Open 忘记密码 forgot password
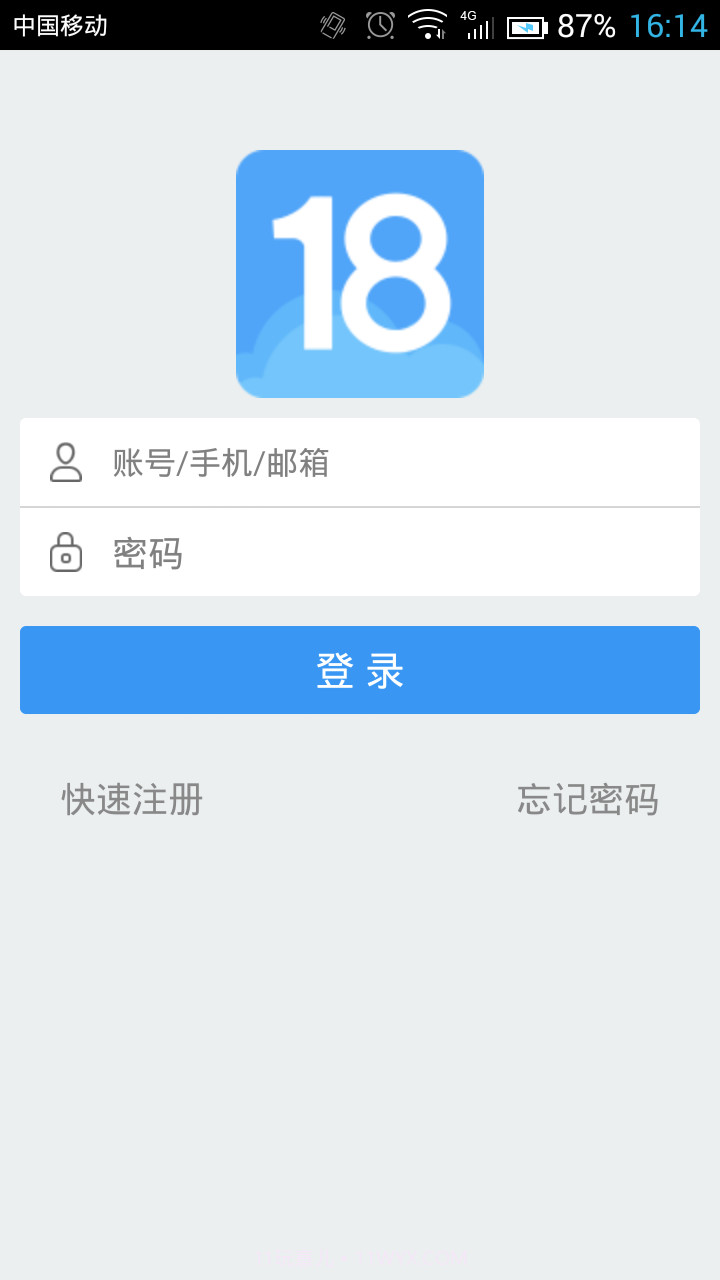Screen dimensions: 720x1280 [x=588, y=800]
